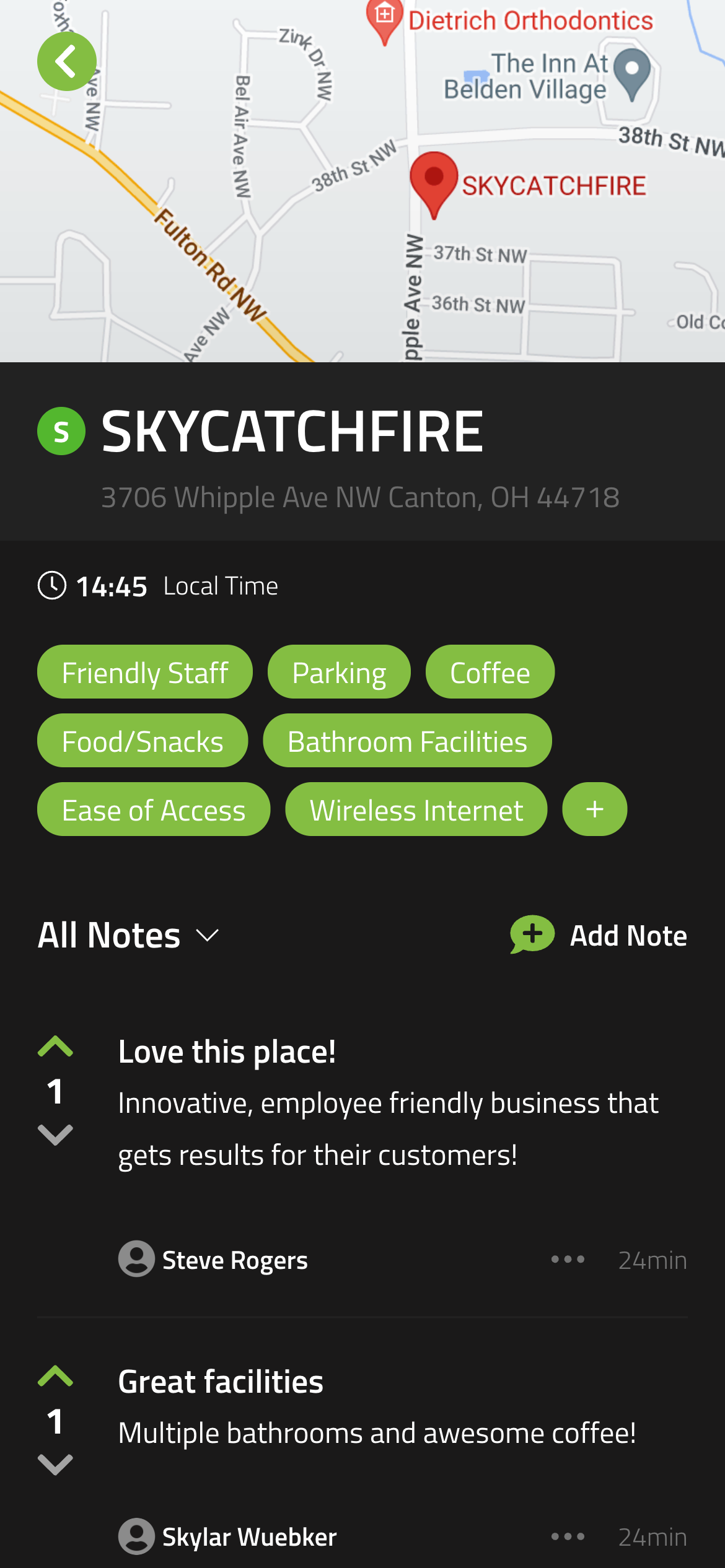
Task: Select the Friendly Staff tag
Action: 144,672
